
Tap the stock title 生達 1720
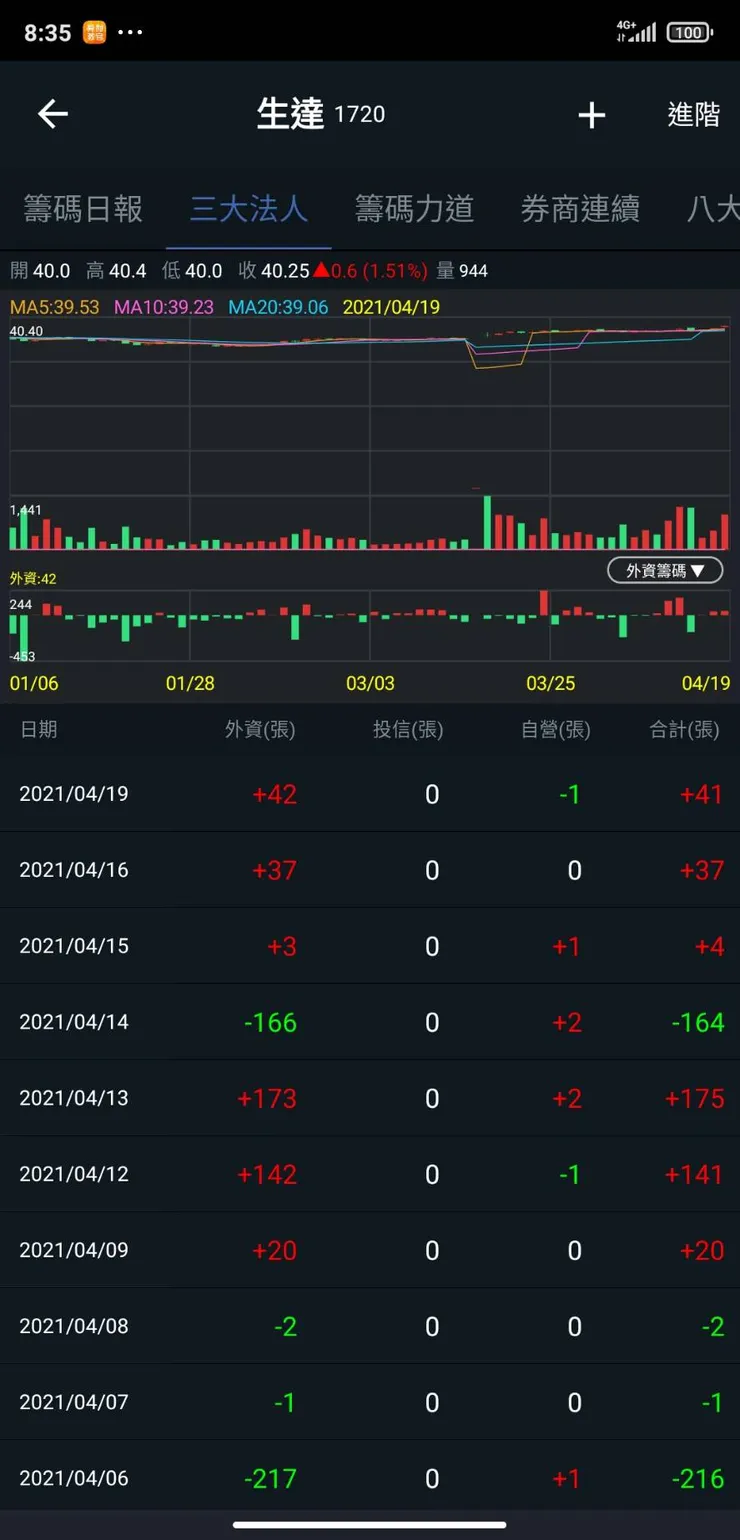pos(322,113)
